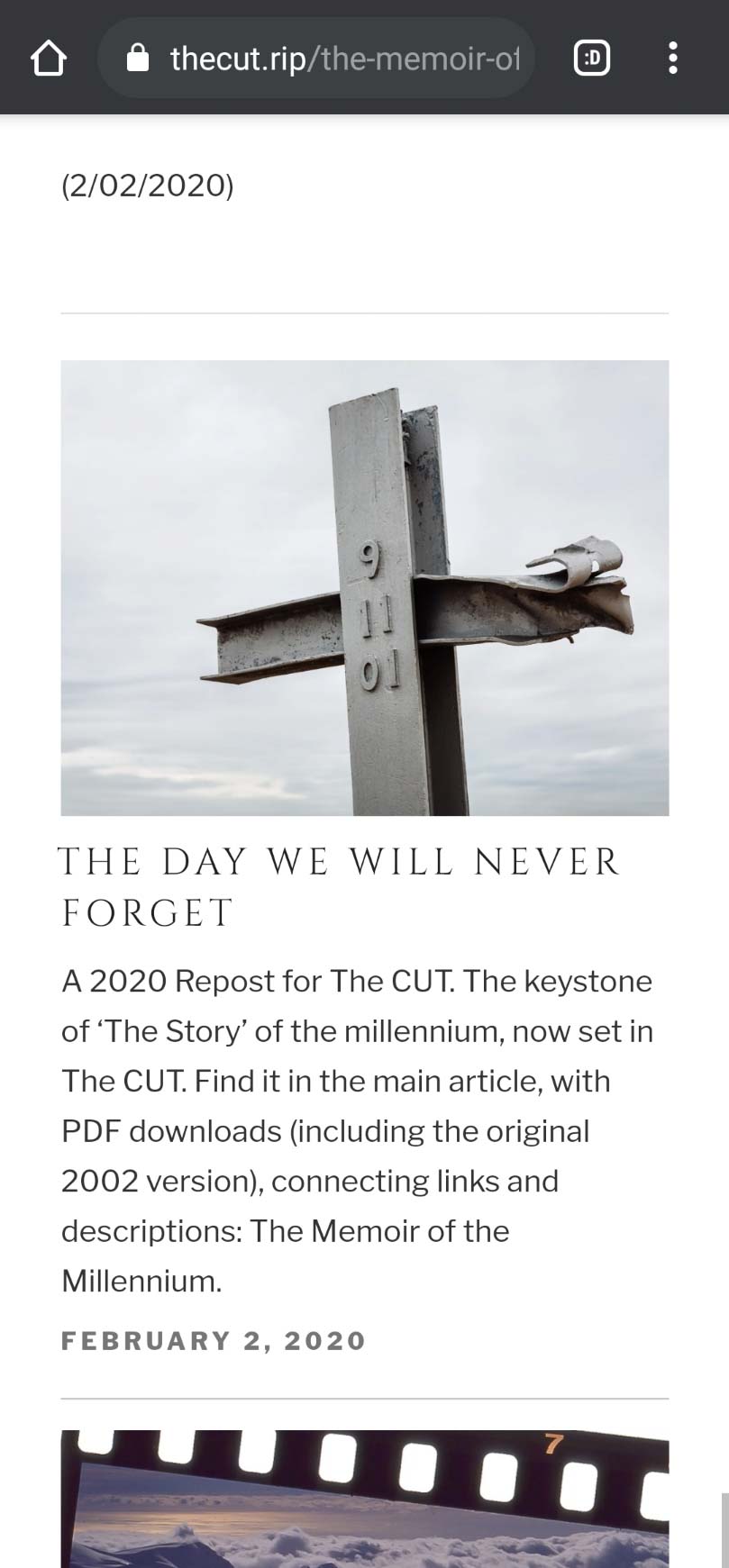Open the browser overflow menu
Viewport: 729px width, 1568px height.
pos(672,59)
